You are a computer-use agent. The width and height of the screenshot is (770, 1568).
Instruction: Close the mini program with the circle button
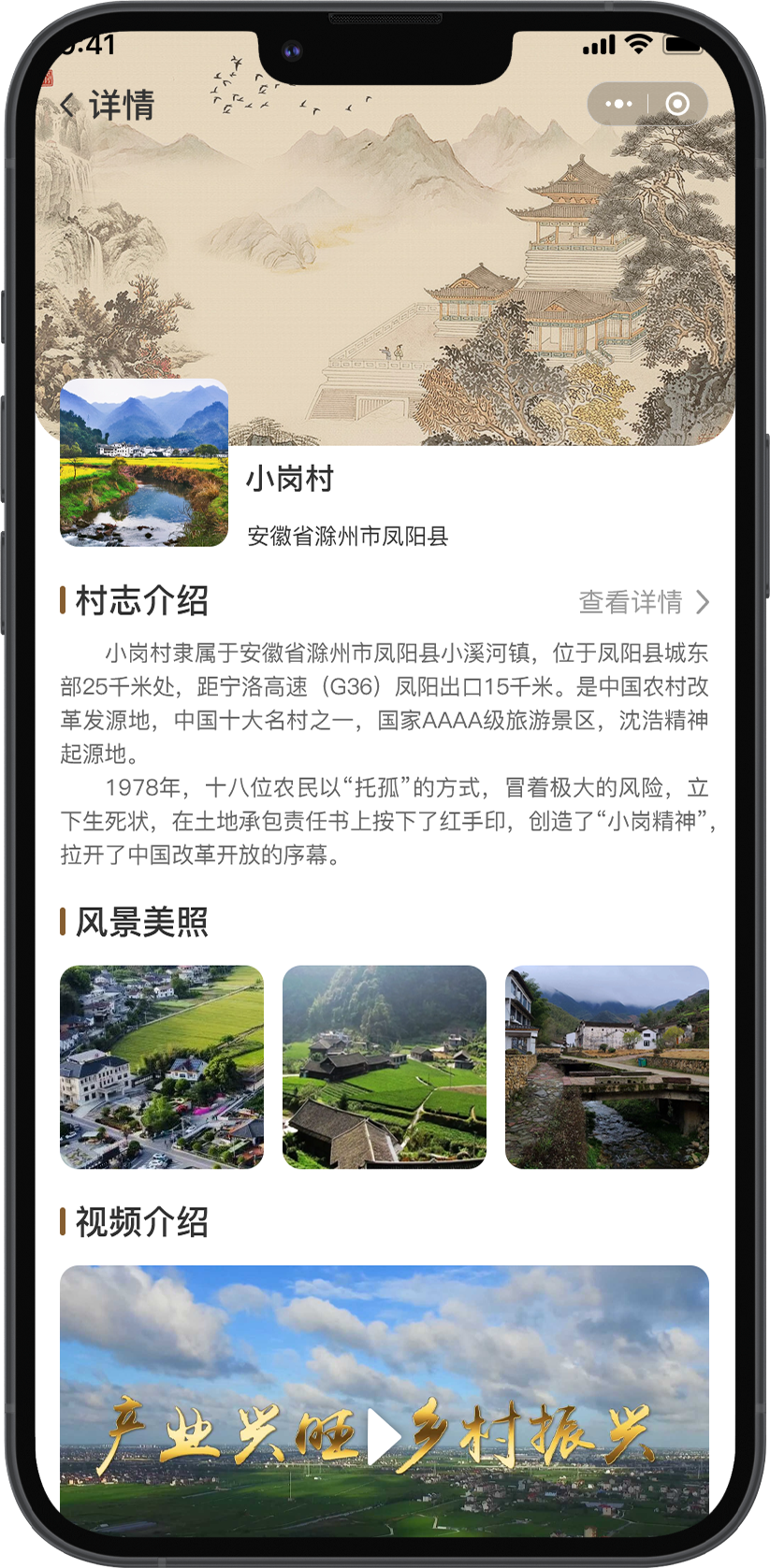[677, 104]
